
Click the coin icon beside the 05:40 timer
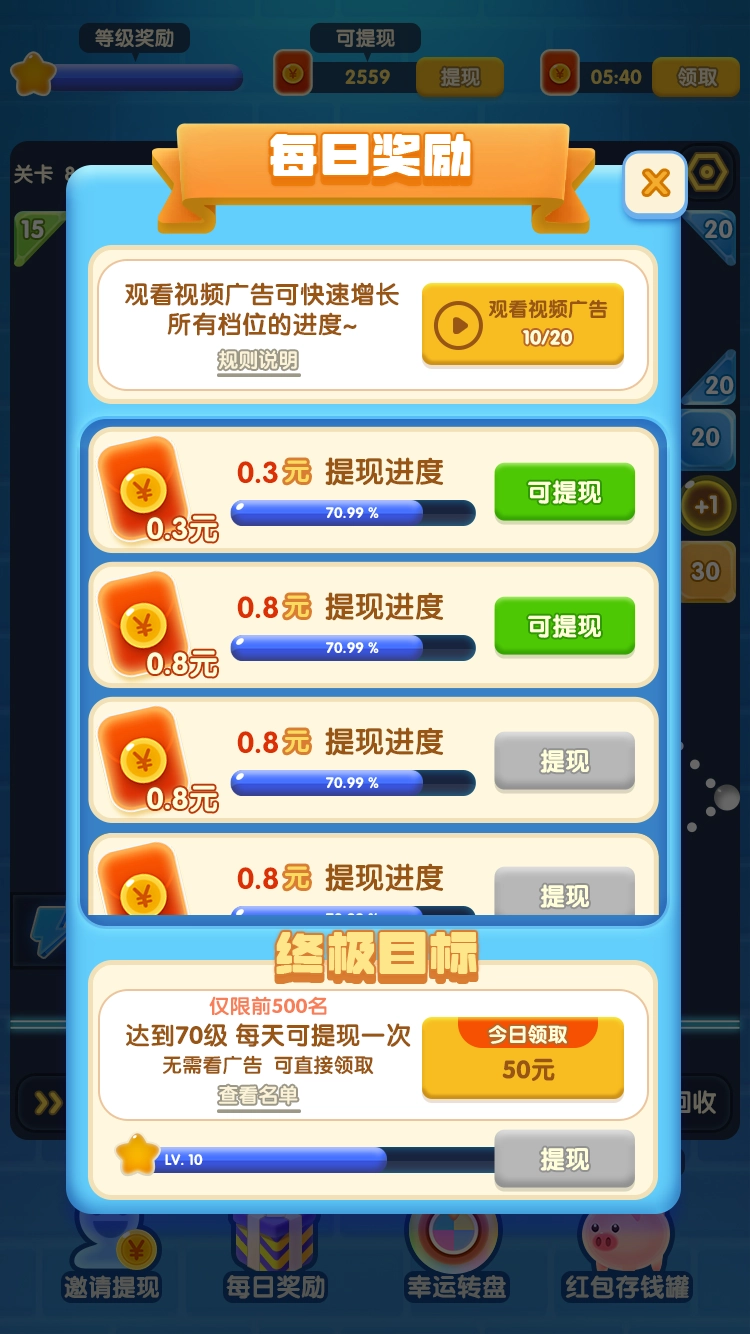click(560, 73)
